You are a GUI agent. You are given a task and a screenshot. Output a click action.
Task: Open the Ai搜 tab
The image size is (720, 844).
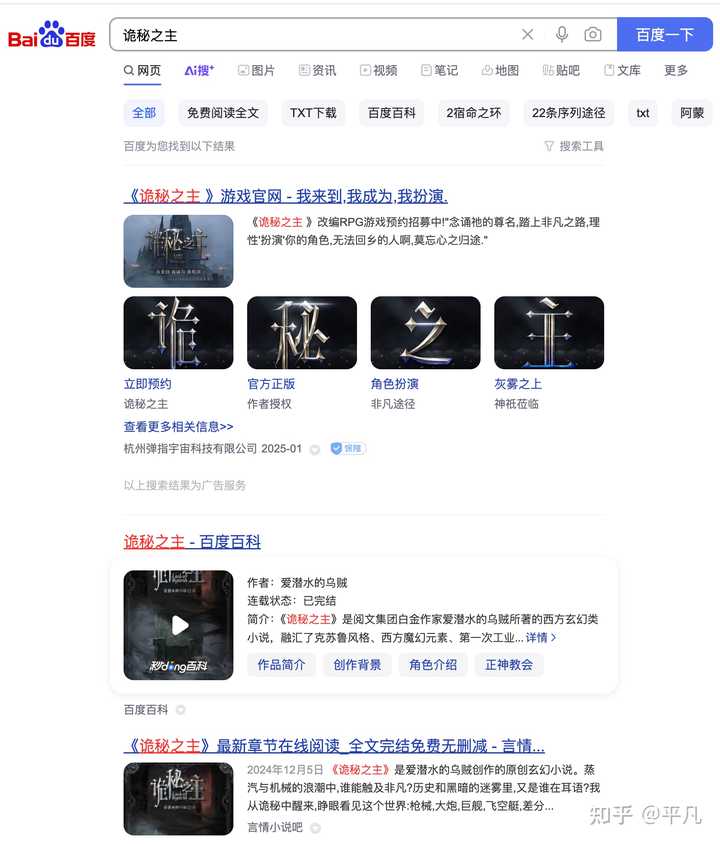pos(199,71)
